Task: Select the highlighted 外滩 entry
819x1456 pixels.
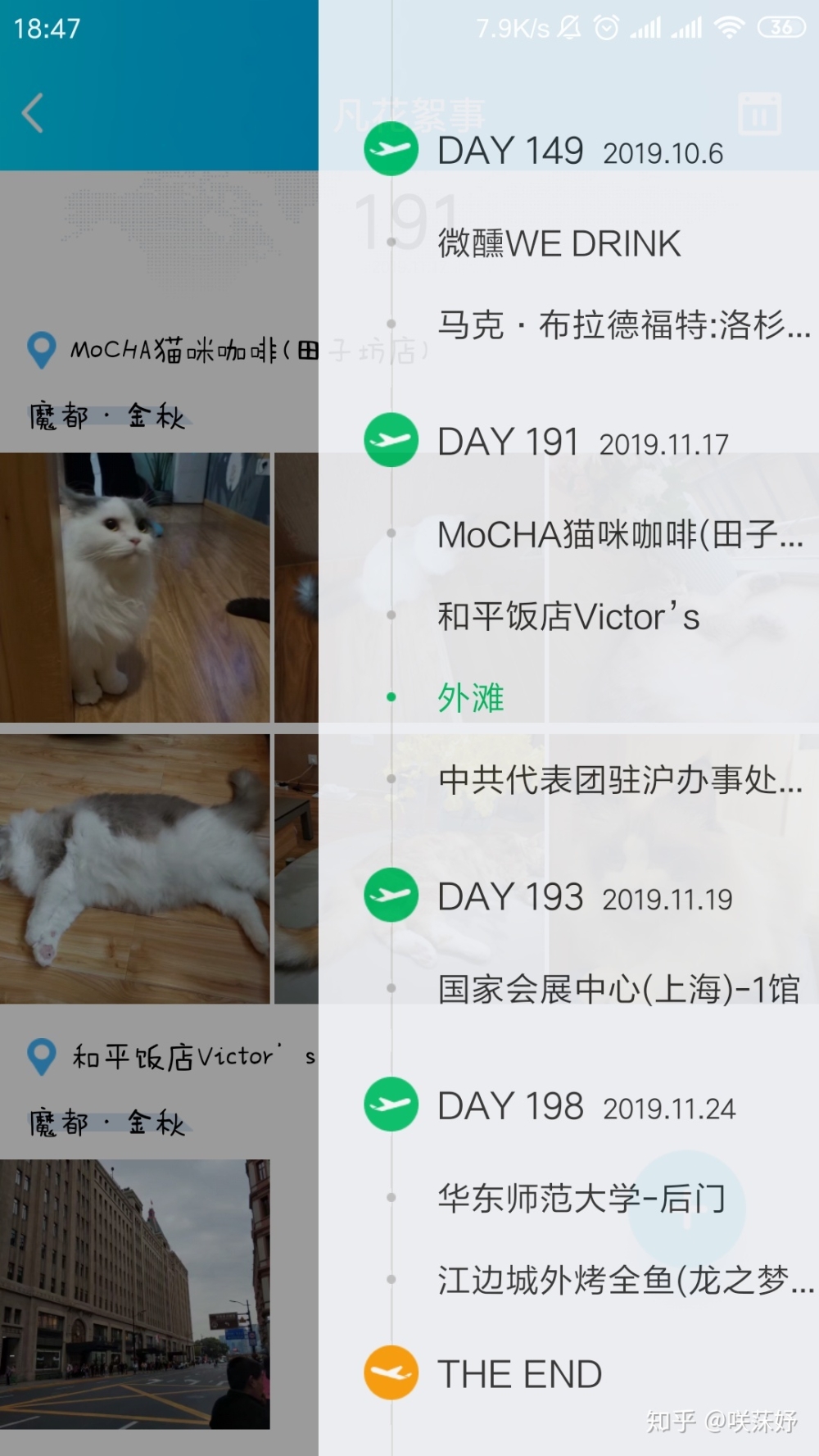Action: (x=471, y=697)
